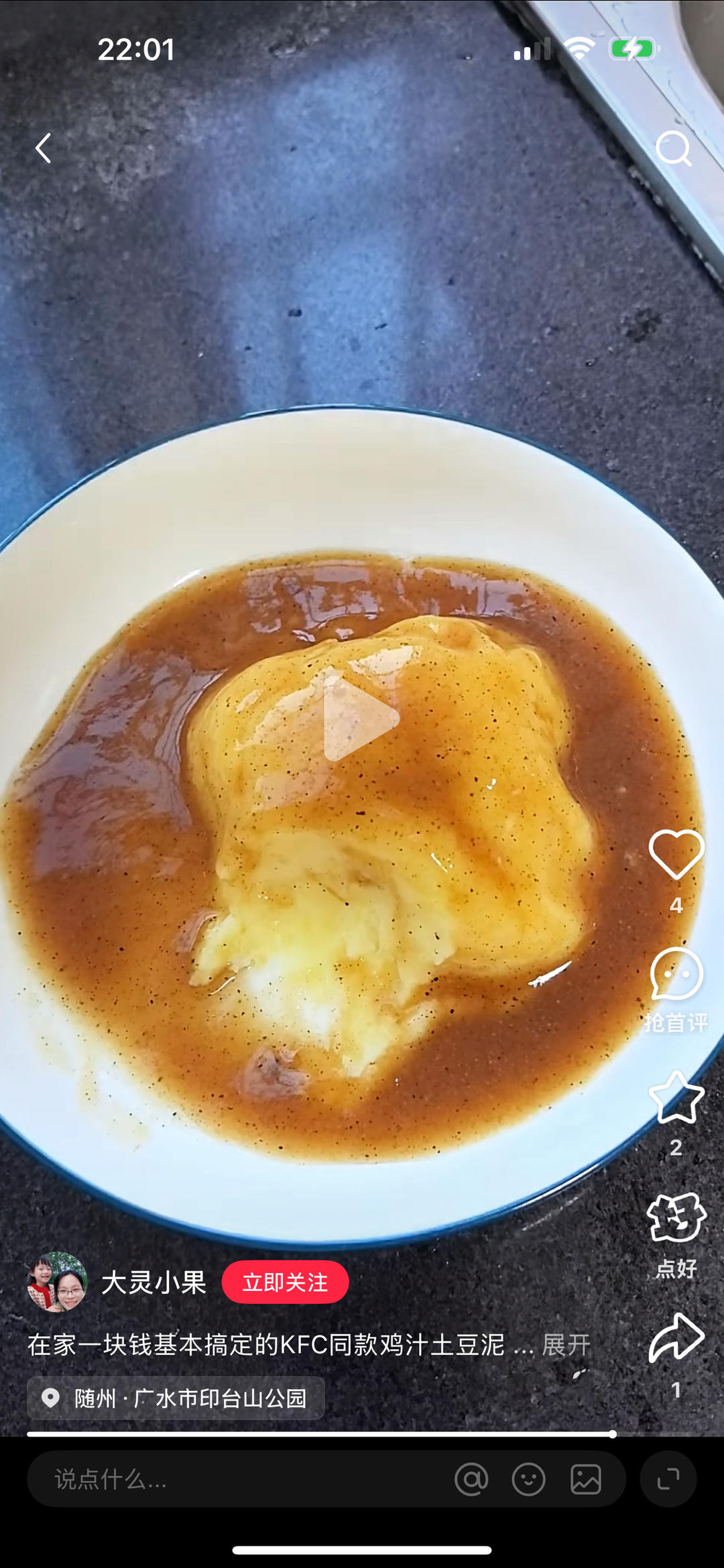
Task: Open 大灵小果's profile avatar
Action: (x=57, y=1282)
